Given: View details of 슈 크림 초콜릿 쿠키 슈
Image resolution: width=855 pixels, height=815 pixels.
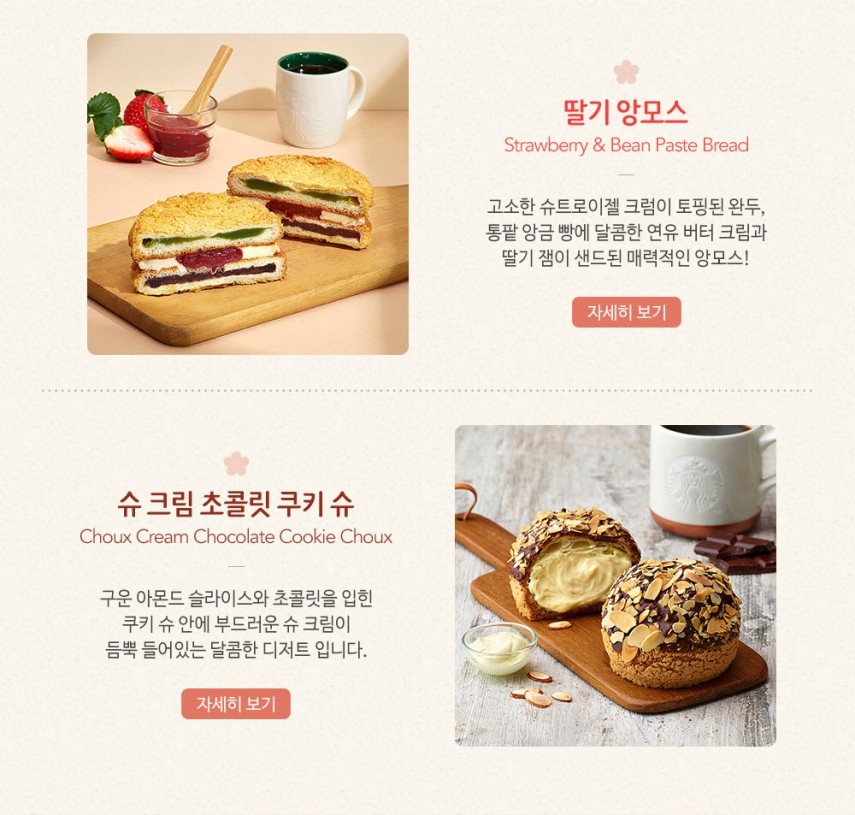Looking at the screenshot, I should 236,703.
